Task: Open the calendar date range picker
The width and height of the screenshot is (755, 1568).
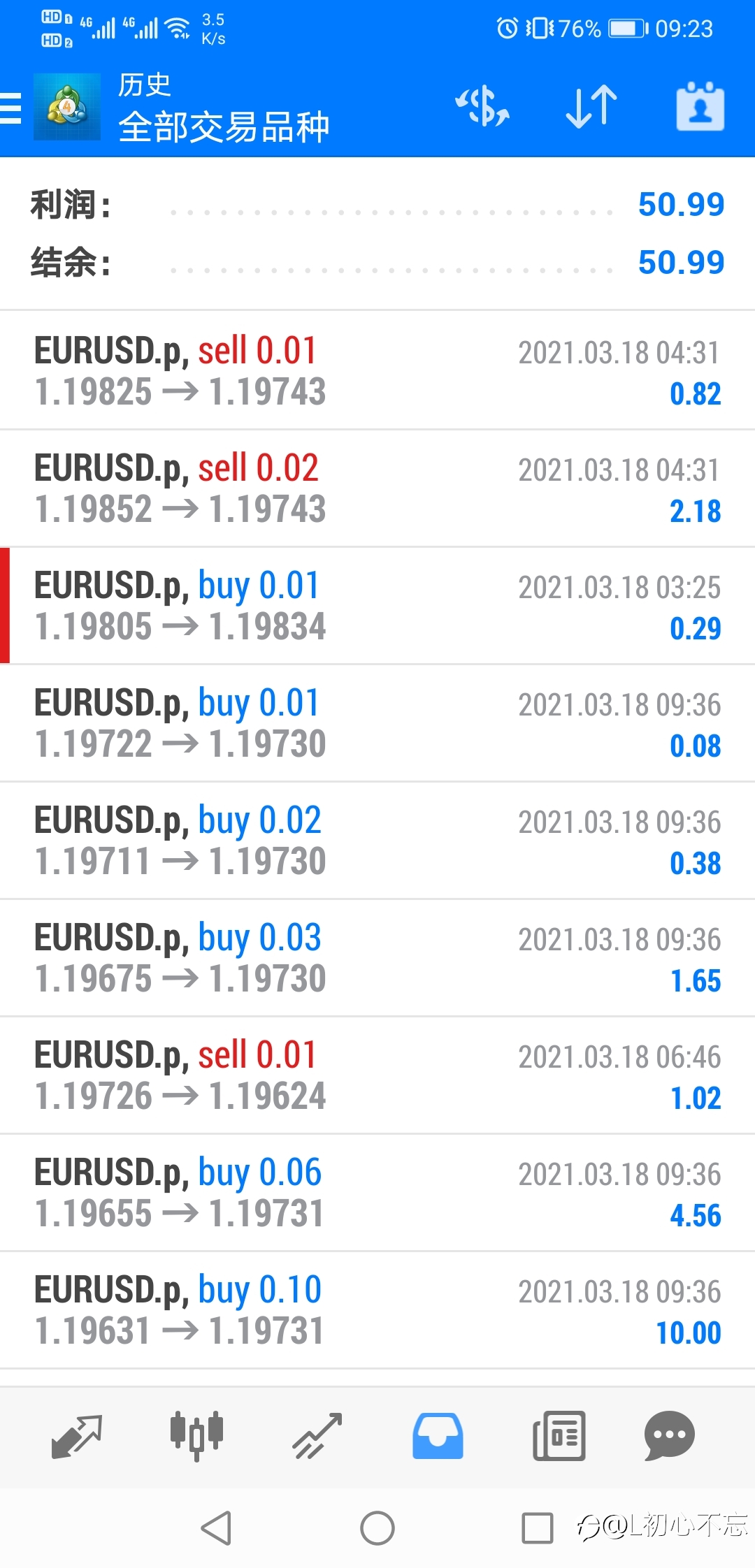Action: tap(700, 106)
